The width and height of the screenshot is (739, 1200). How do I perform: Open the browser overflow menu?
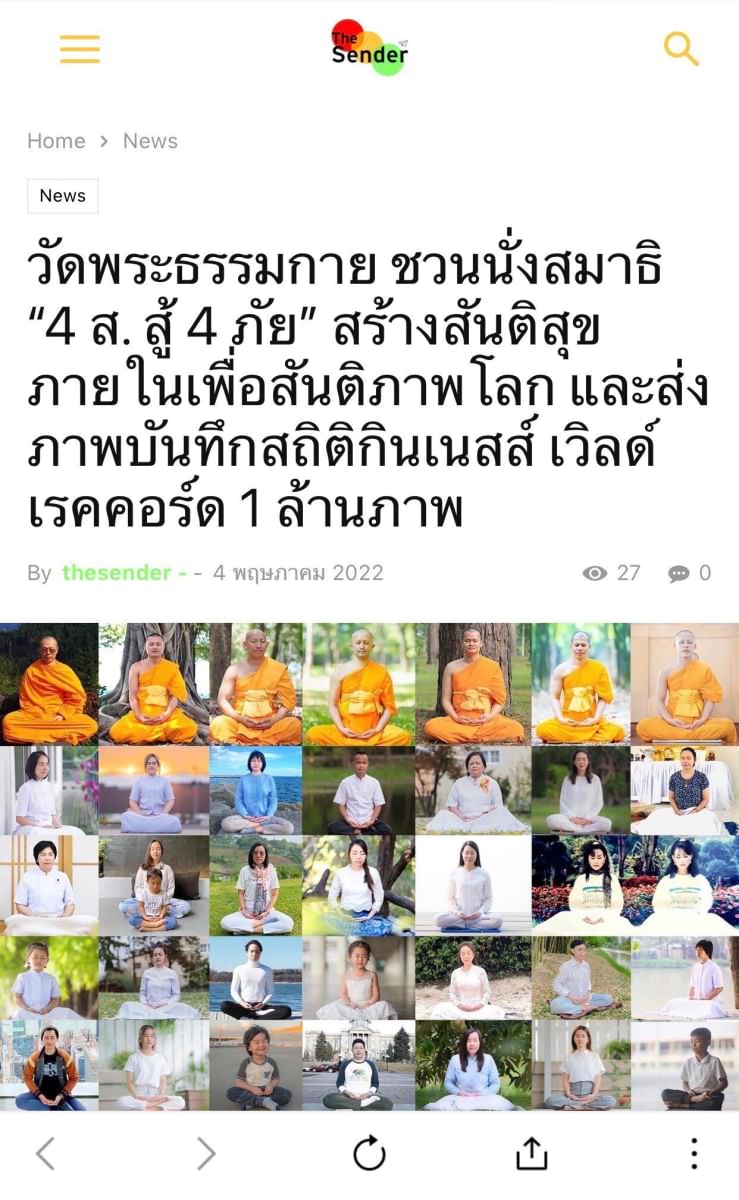tap(694, 1154)
